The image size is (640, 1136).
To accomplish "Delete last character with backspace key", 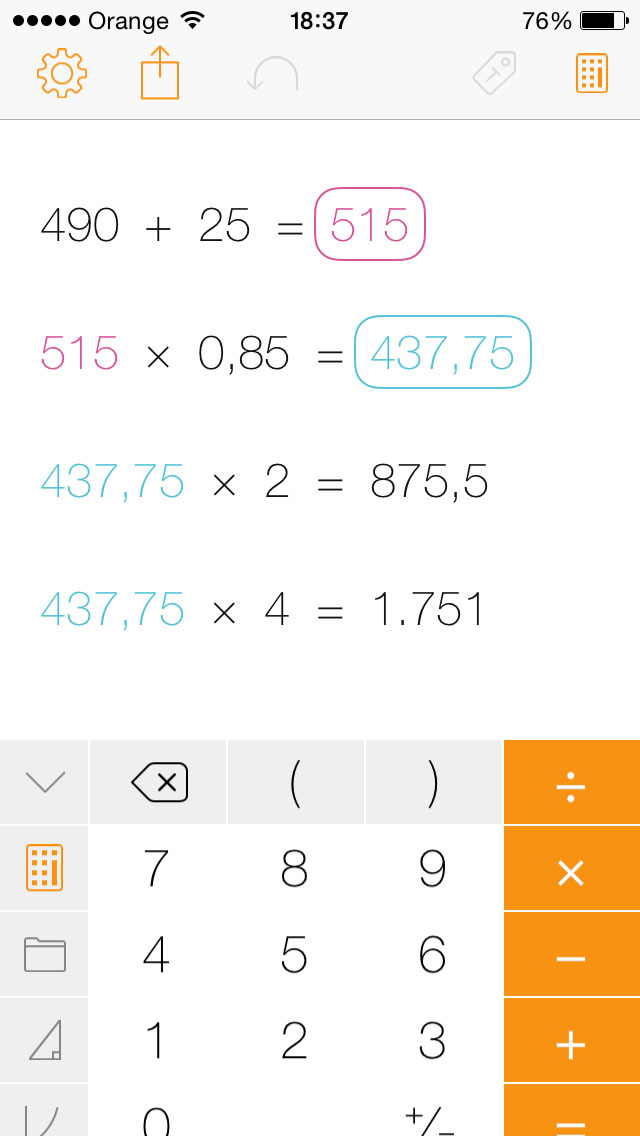I will 159,782.
